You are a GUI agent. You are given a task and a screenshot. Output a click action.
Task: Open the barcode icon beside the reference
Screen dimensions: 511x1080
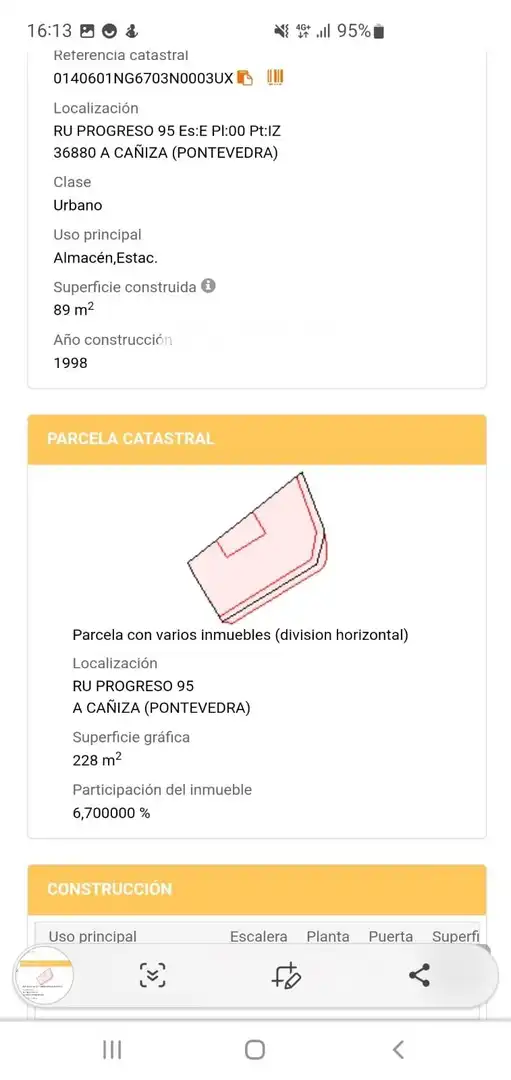pyautogui.click(x=275, y=77)
